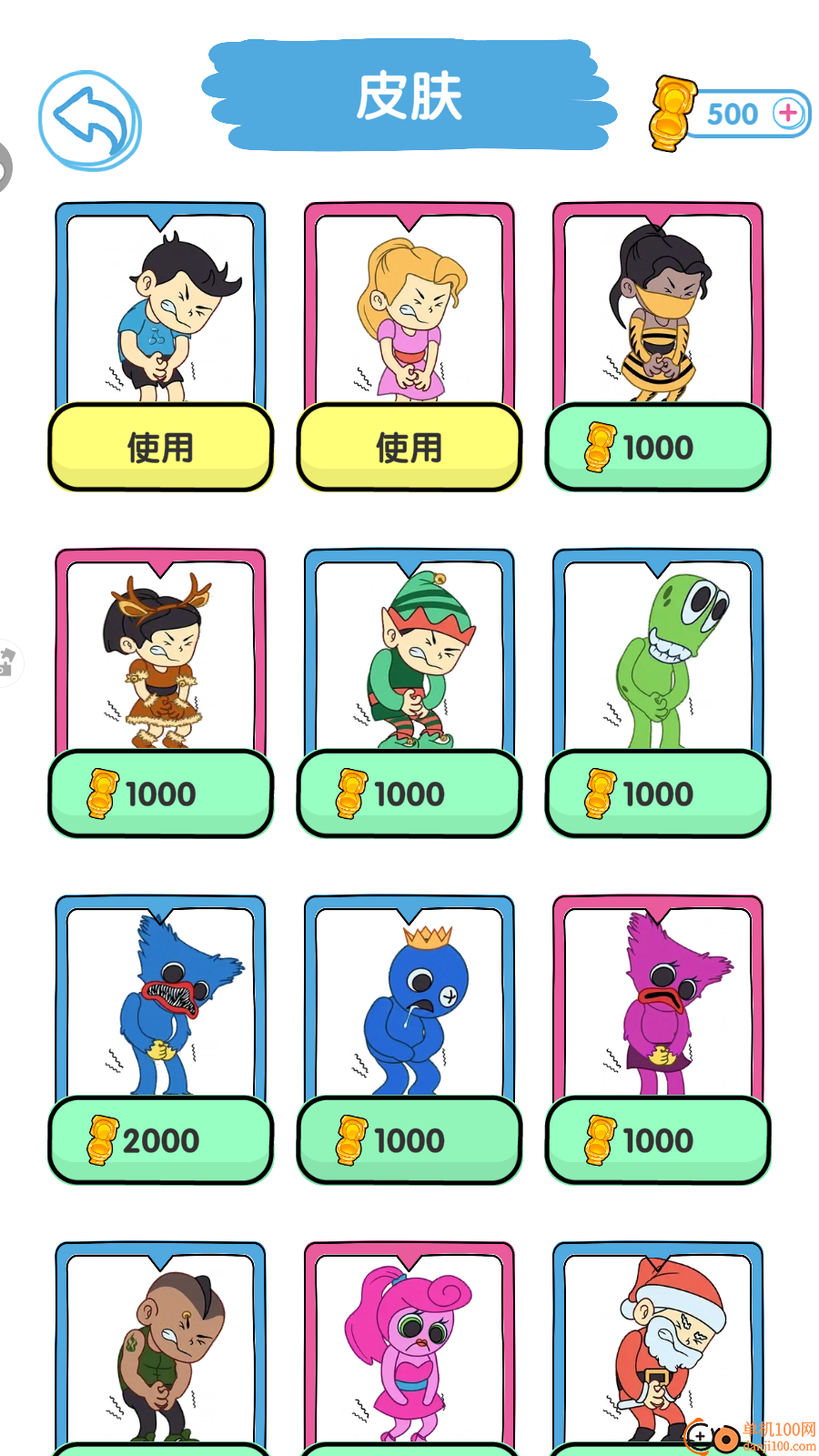This screenshot has height=1456, width=819.
Task: Click the coin icon on the elf's price tag
Action: (x=351, y=793)
